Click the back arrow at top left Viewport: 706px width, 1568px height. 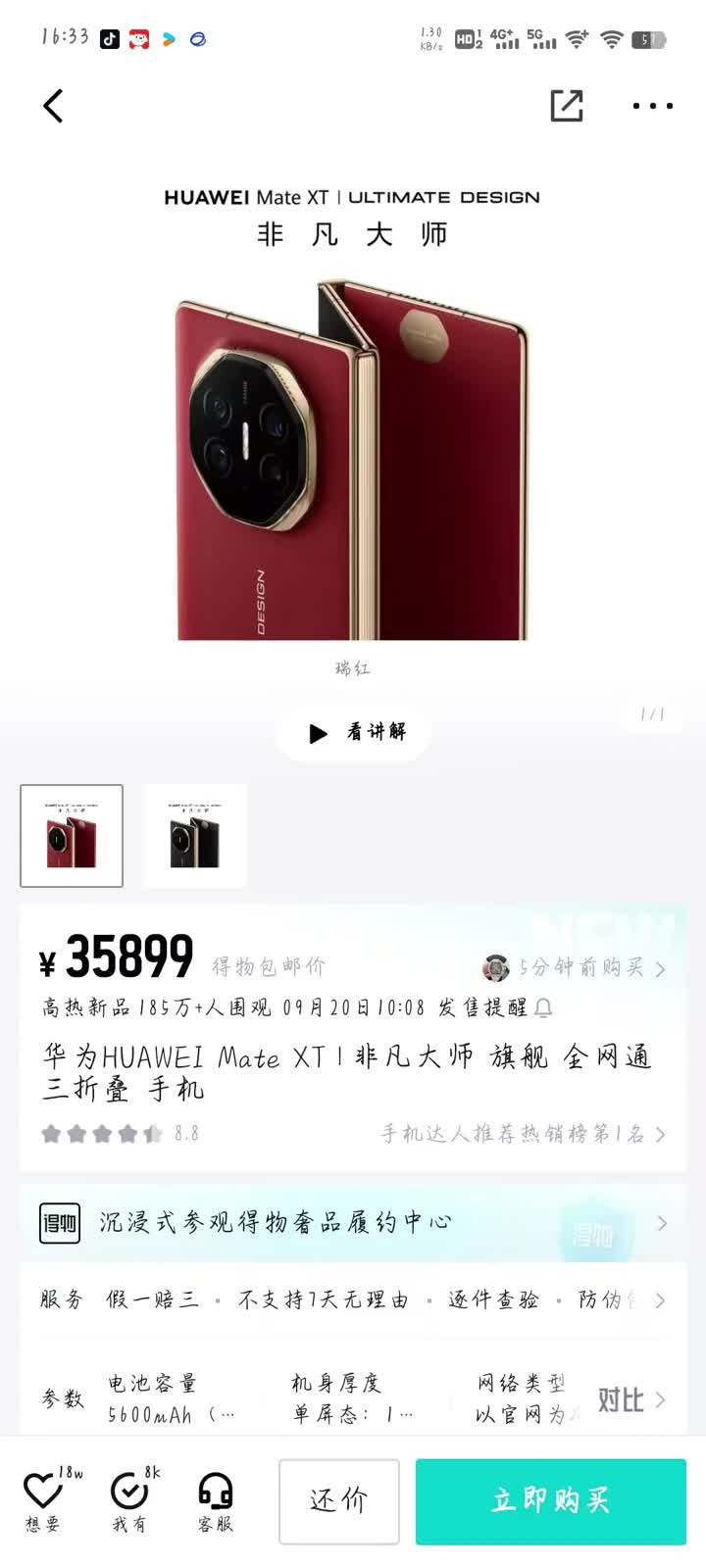[x=51, y=106]
